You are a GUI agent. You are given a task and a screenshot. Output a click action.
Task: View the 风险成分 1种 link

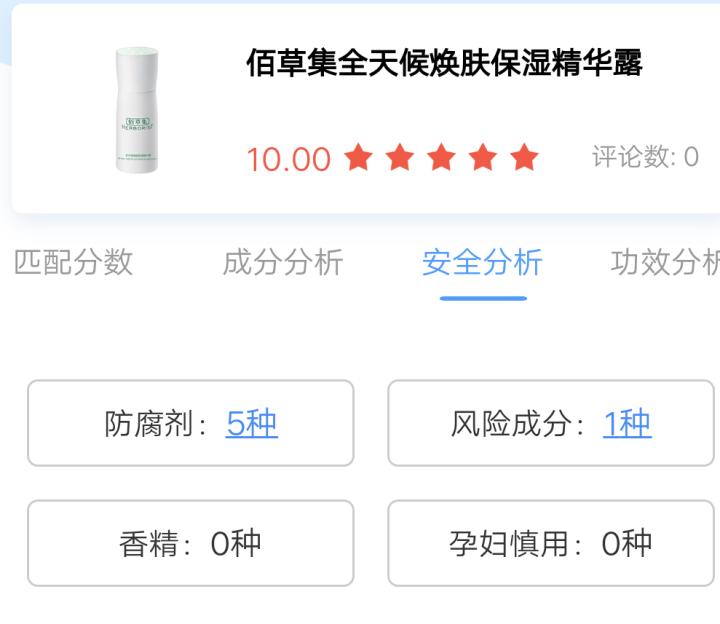point(627,424)
